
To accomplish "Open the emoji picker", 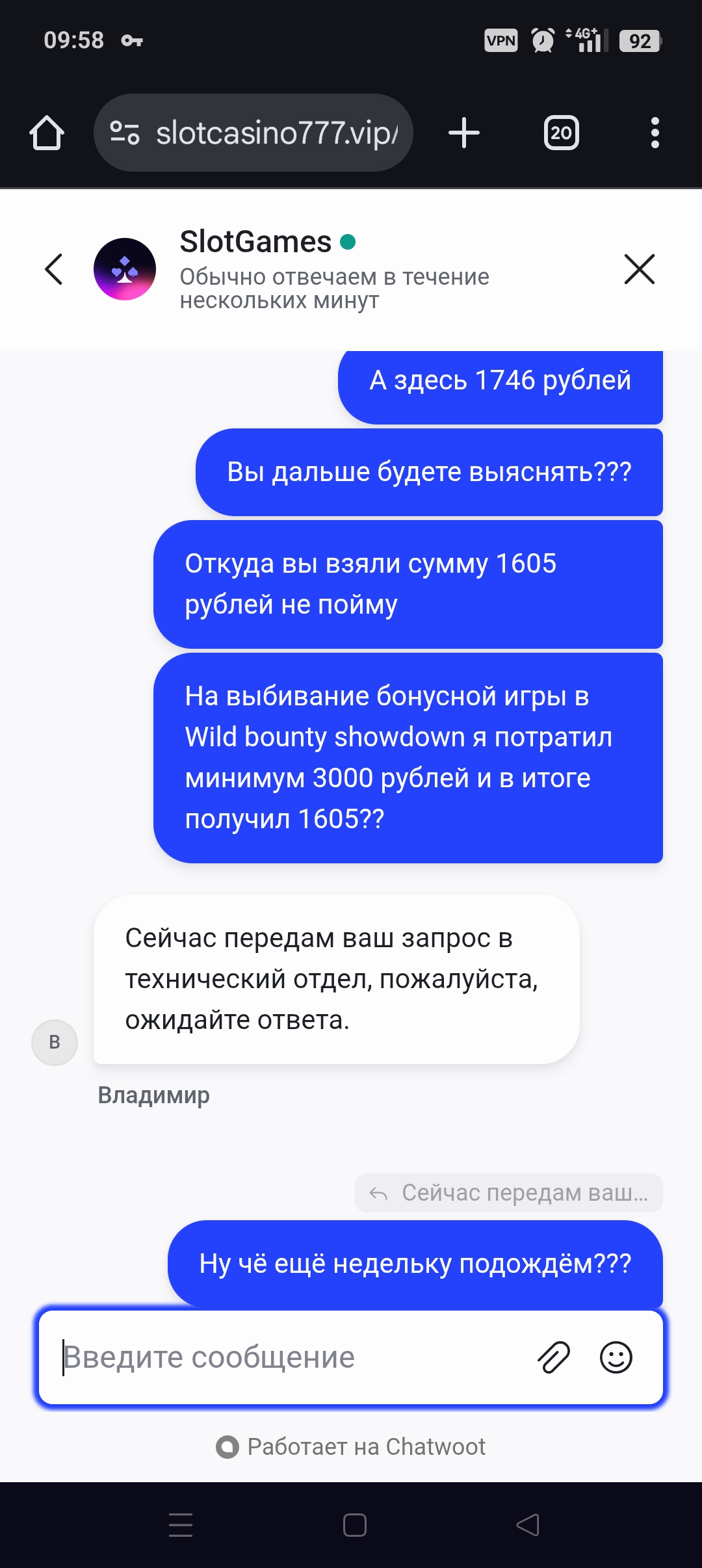I will (x=616, y=1357).
